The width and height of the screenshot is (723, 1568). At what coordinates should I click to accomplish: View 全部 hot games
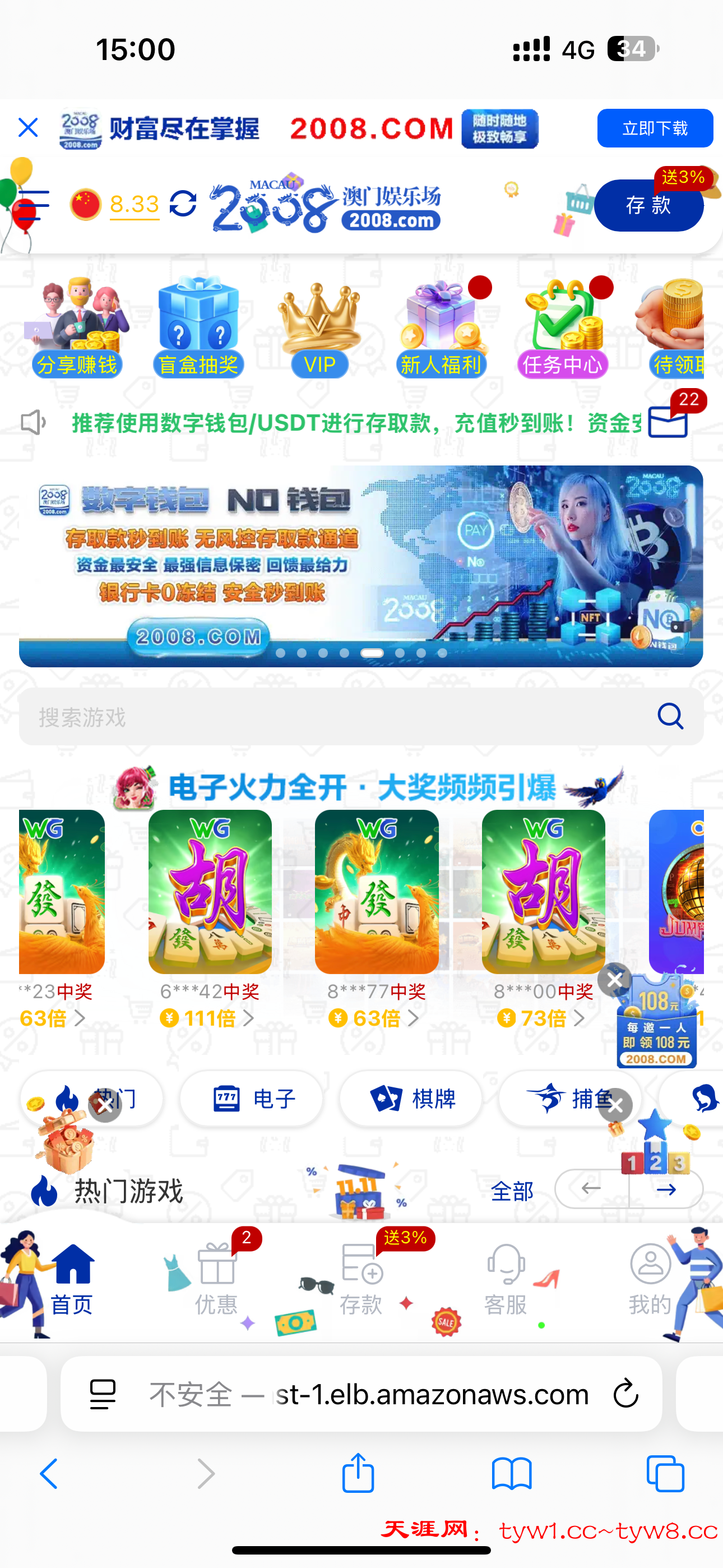(512, 1191)
